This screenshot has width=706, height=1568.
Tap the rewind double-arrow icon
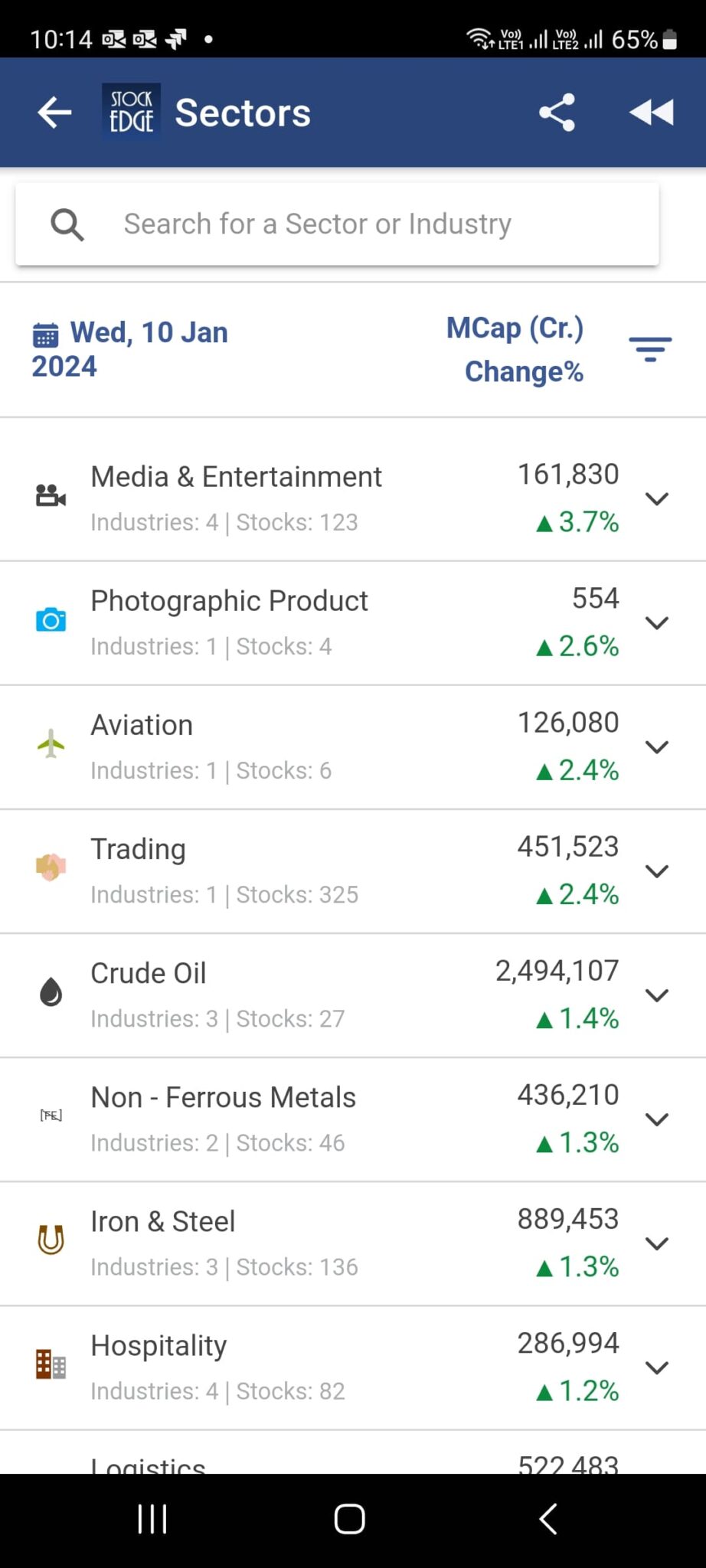click(652, 112)
